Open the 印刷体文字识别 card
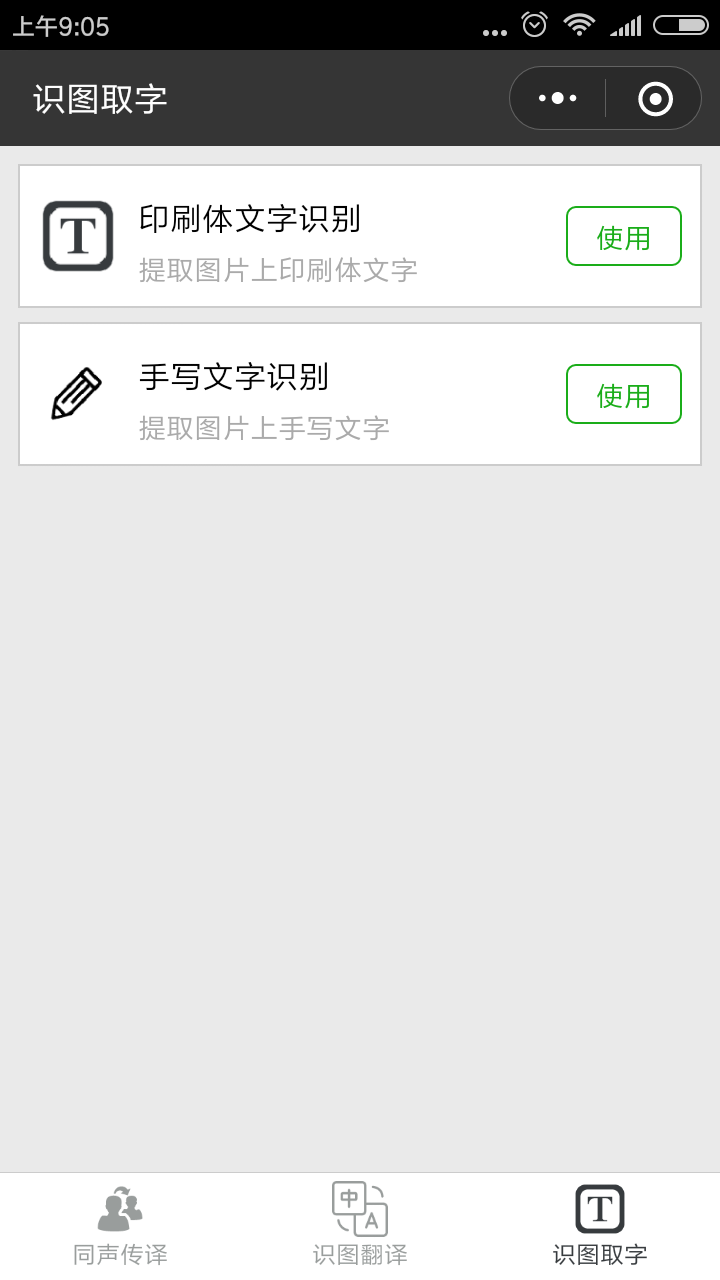720x1280 pixels. (360, 236)
